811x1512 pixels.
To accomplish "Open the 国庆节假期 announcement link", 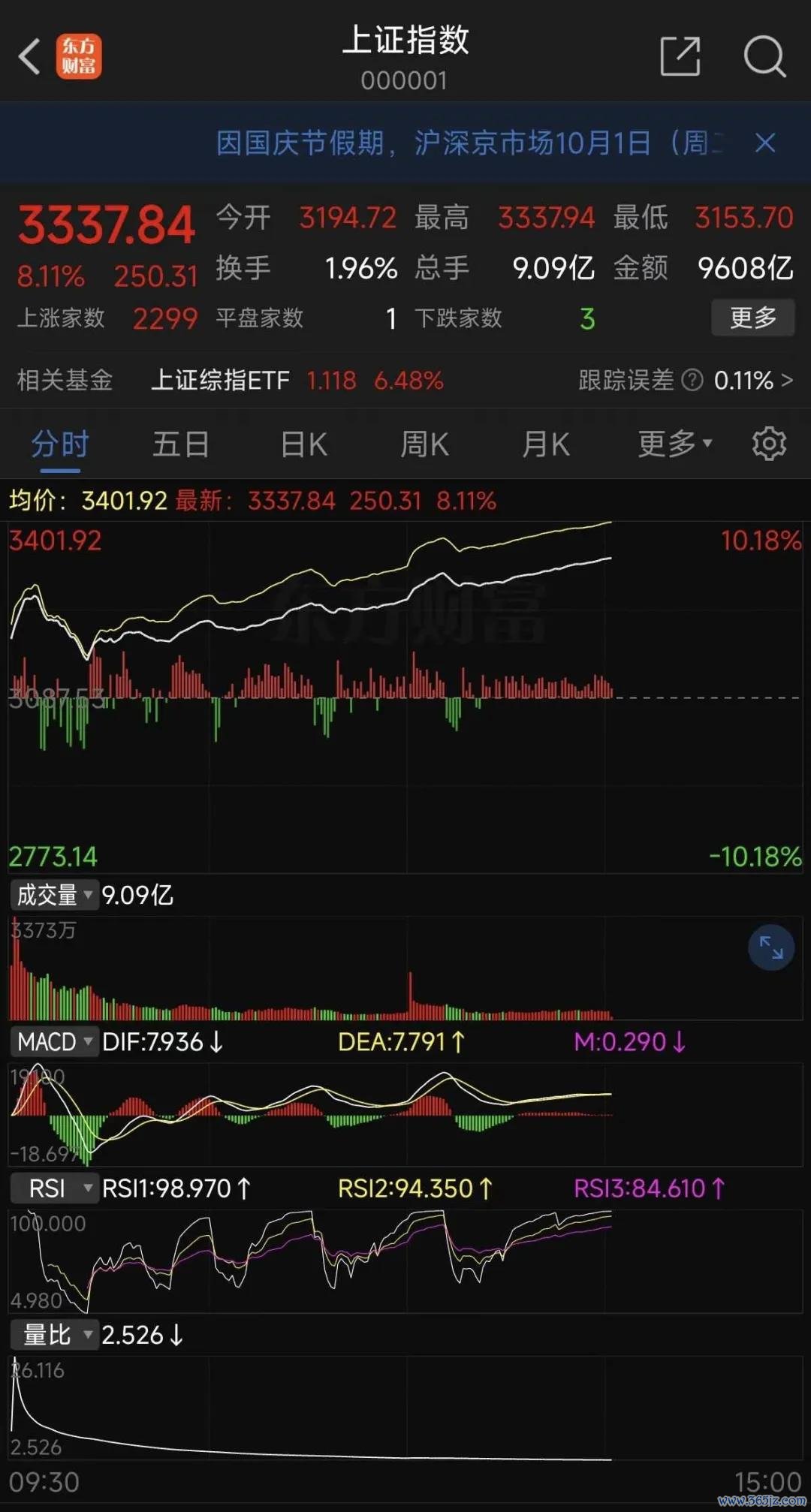I will pyautogui.click(x=470, y=143).
